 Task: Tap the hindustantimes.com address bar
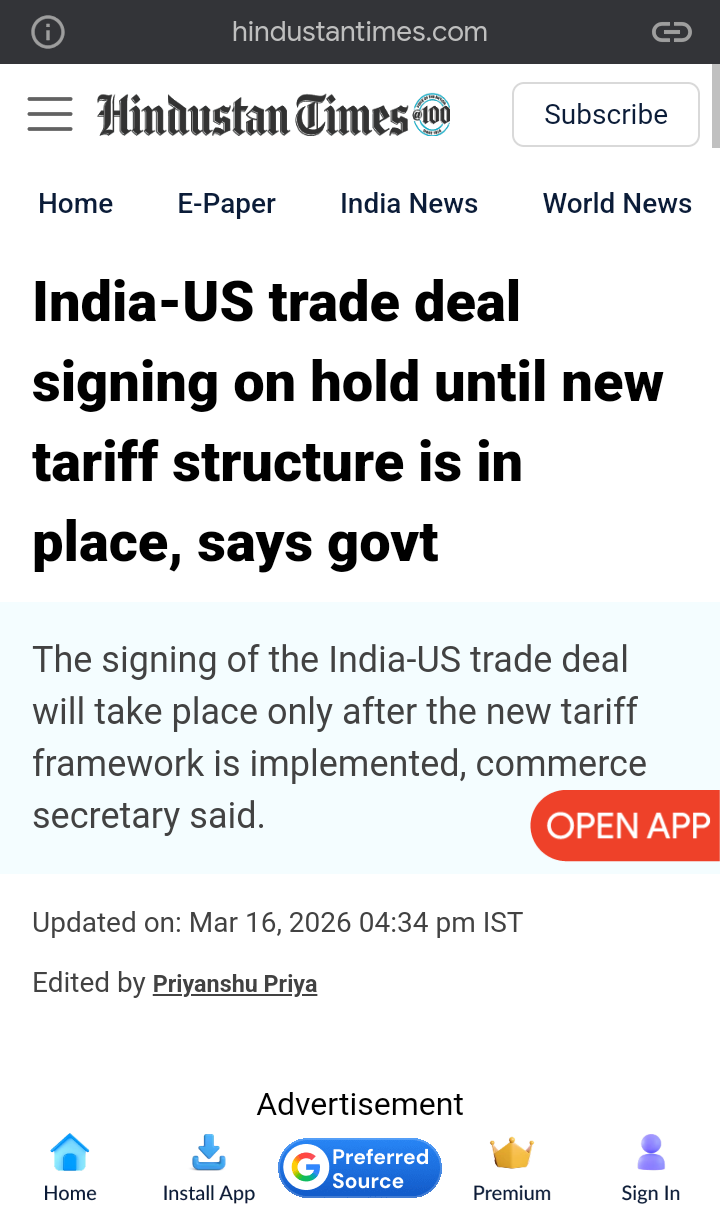pos(360,32)
